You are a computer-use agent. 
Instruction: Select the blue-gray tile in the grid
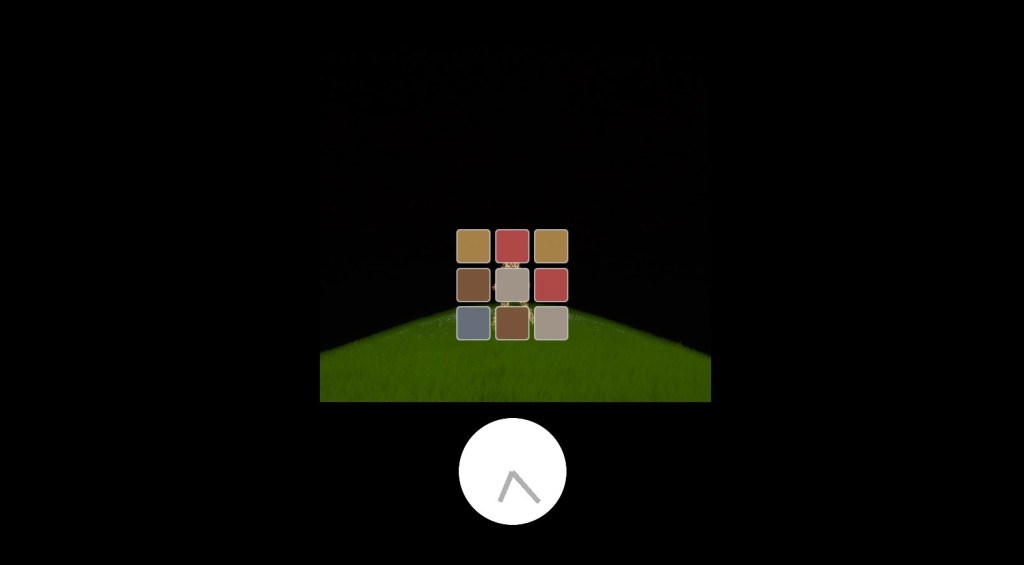(x=473, y=323)
